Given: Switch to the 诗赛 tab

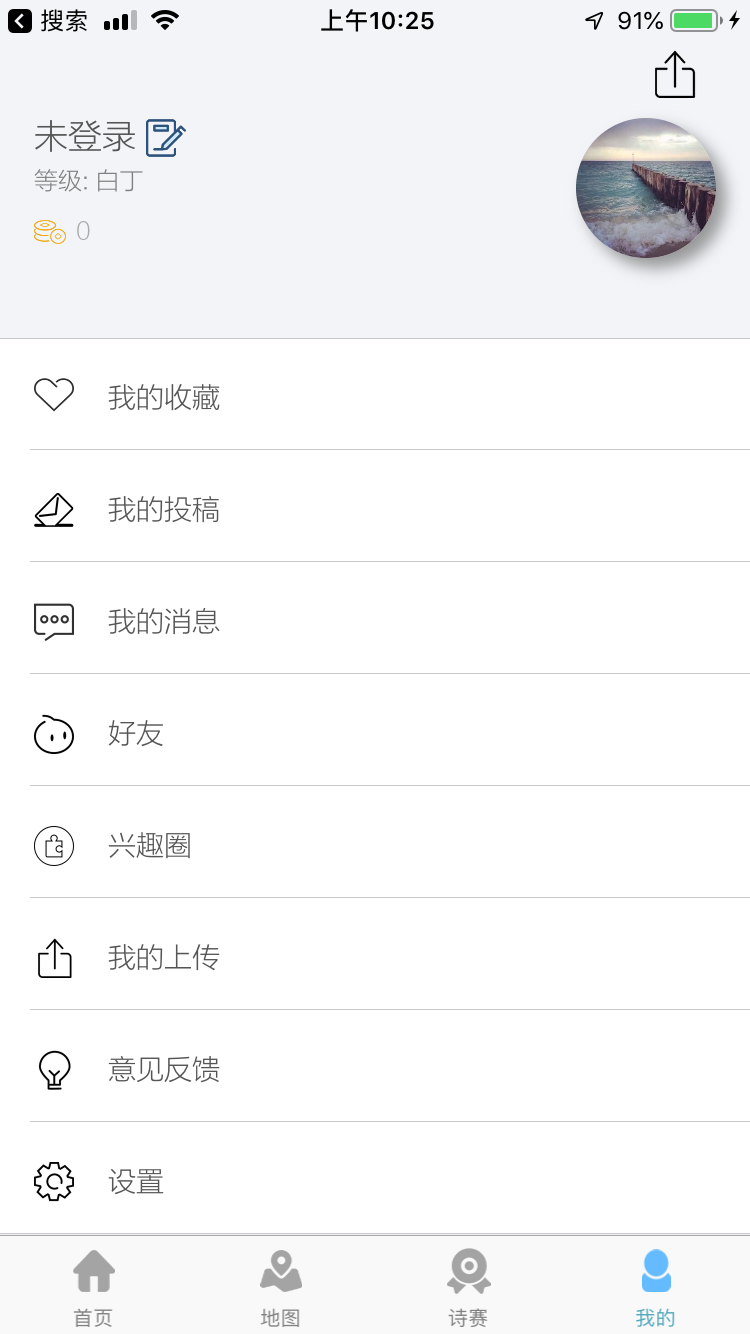Looking at the screenshot, I should [468, 1287].
